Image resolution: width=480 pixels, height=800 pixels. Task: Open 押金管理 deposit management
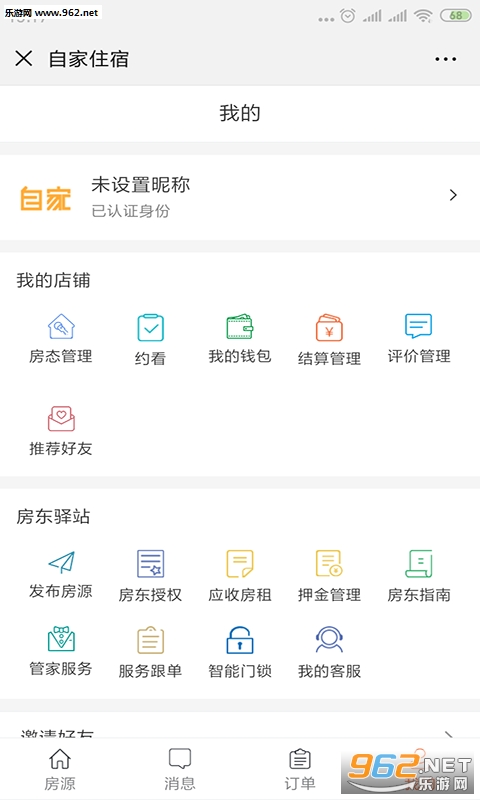click(330, 576)
